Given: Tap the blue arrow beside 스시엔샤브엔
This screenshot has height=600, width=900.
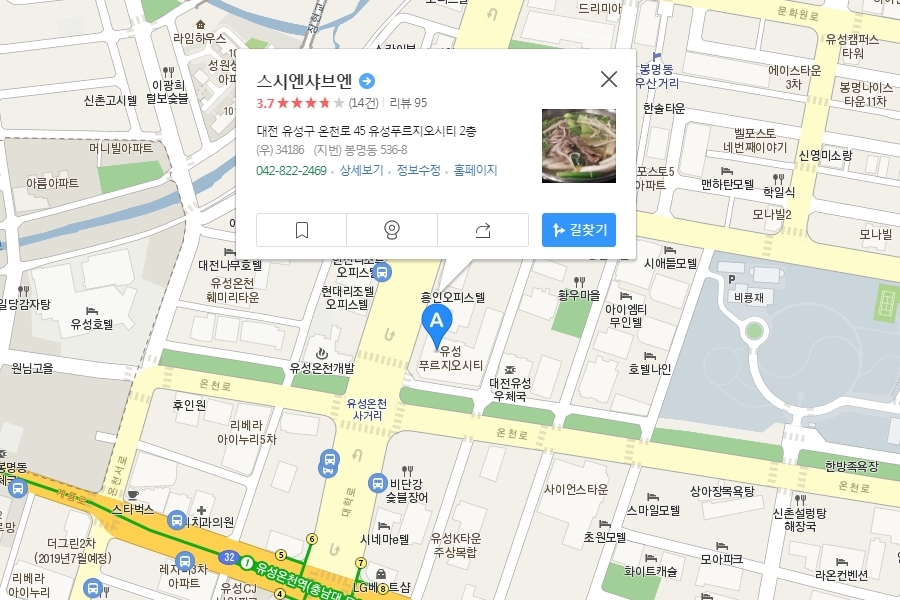Looking at the screenshot, I should tap(367, 80).
